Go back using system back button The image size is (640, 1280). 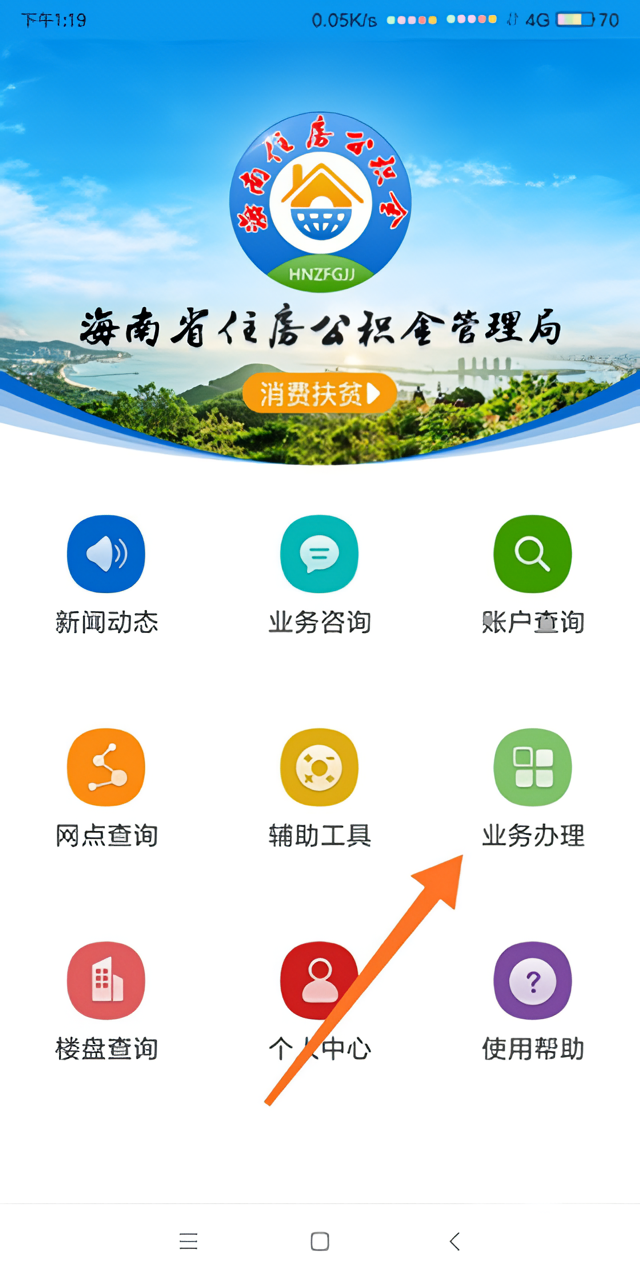pyautogui.click(x=454, y=1241)
